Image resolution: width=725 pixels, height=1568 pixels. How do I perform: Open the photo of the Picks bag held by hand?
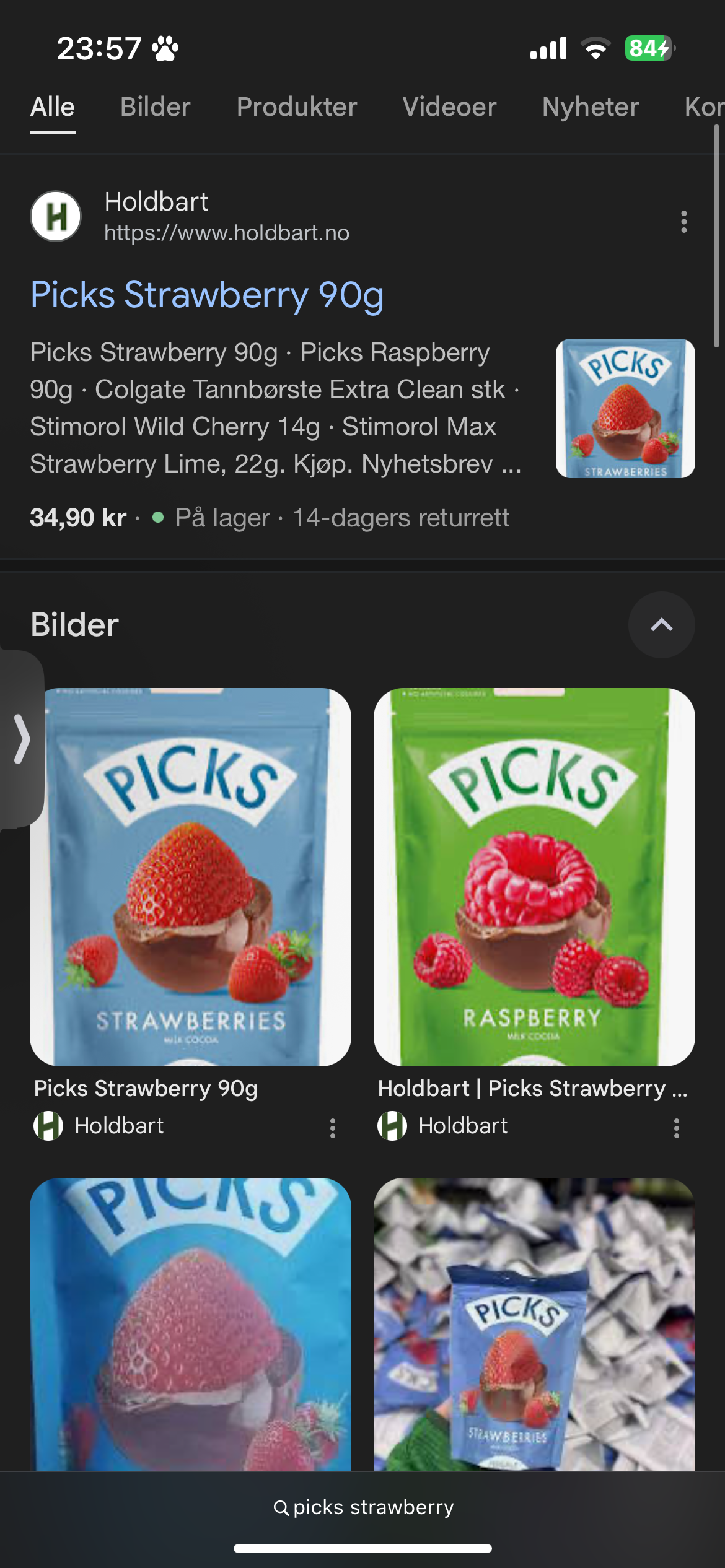[x=534, y=1324]
